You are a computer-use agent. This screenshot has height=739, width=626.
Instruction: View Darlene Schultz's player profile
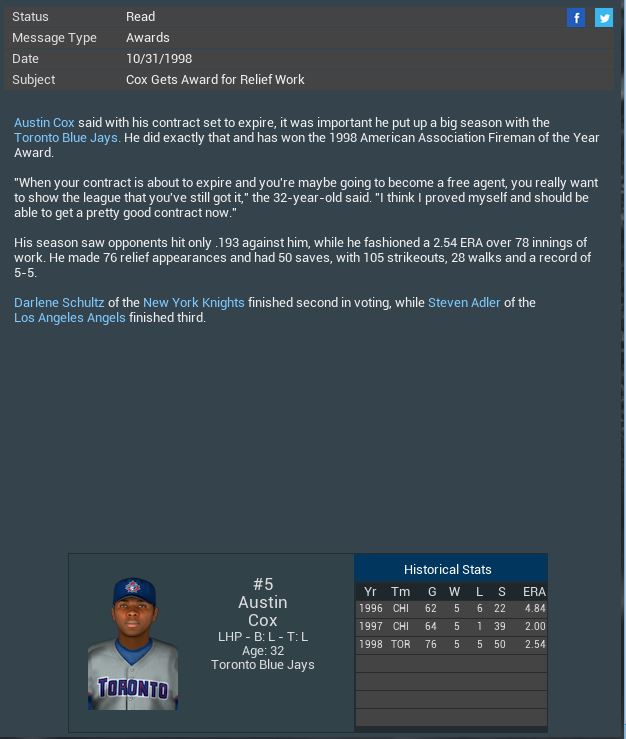59,303
